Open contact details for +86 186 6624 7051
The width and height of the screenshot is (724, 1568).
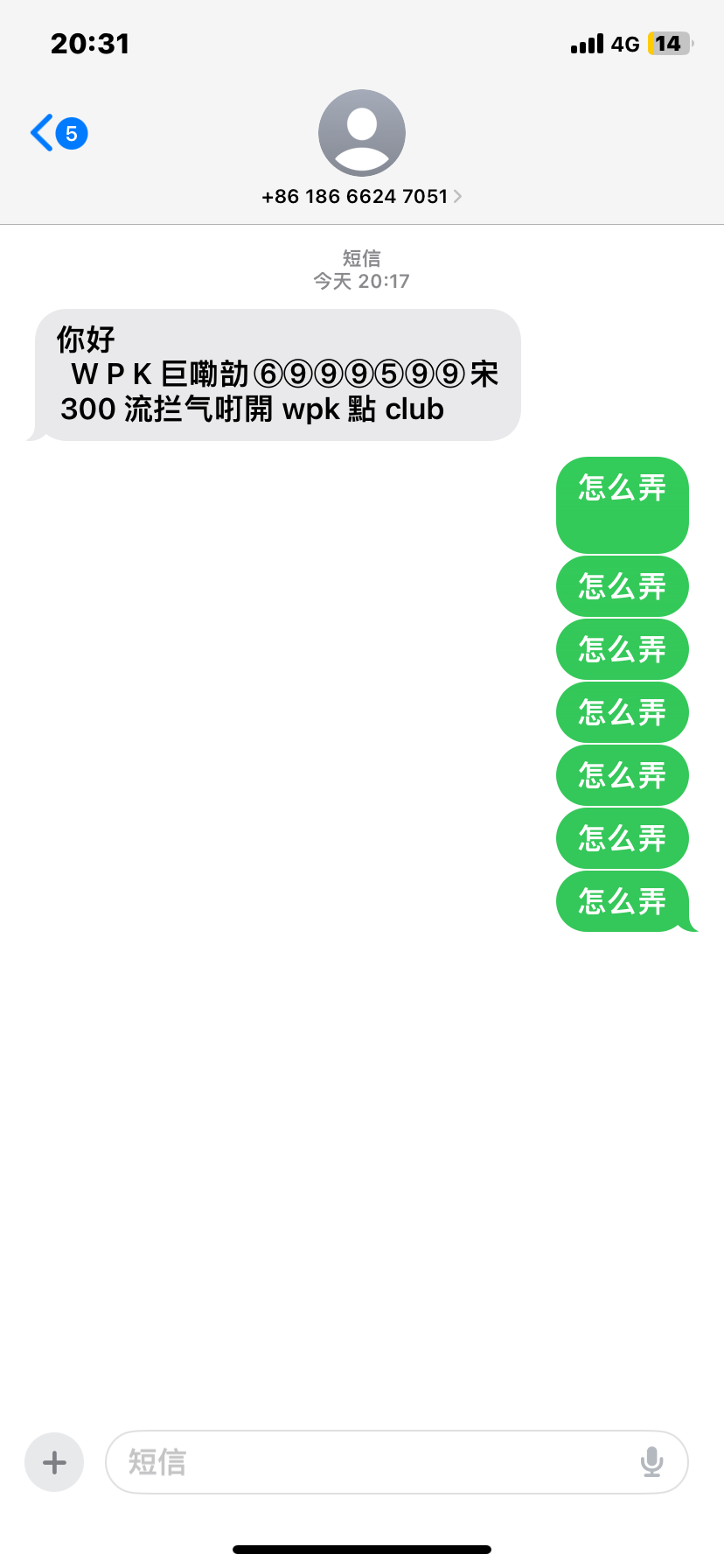361,196
